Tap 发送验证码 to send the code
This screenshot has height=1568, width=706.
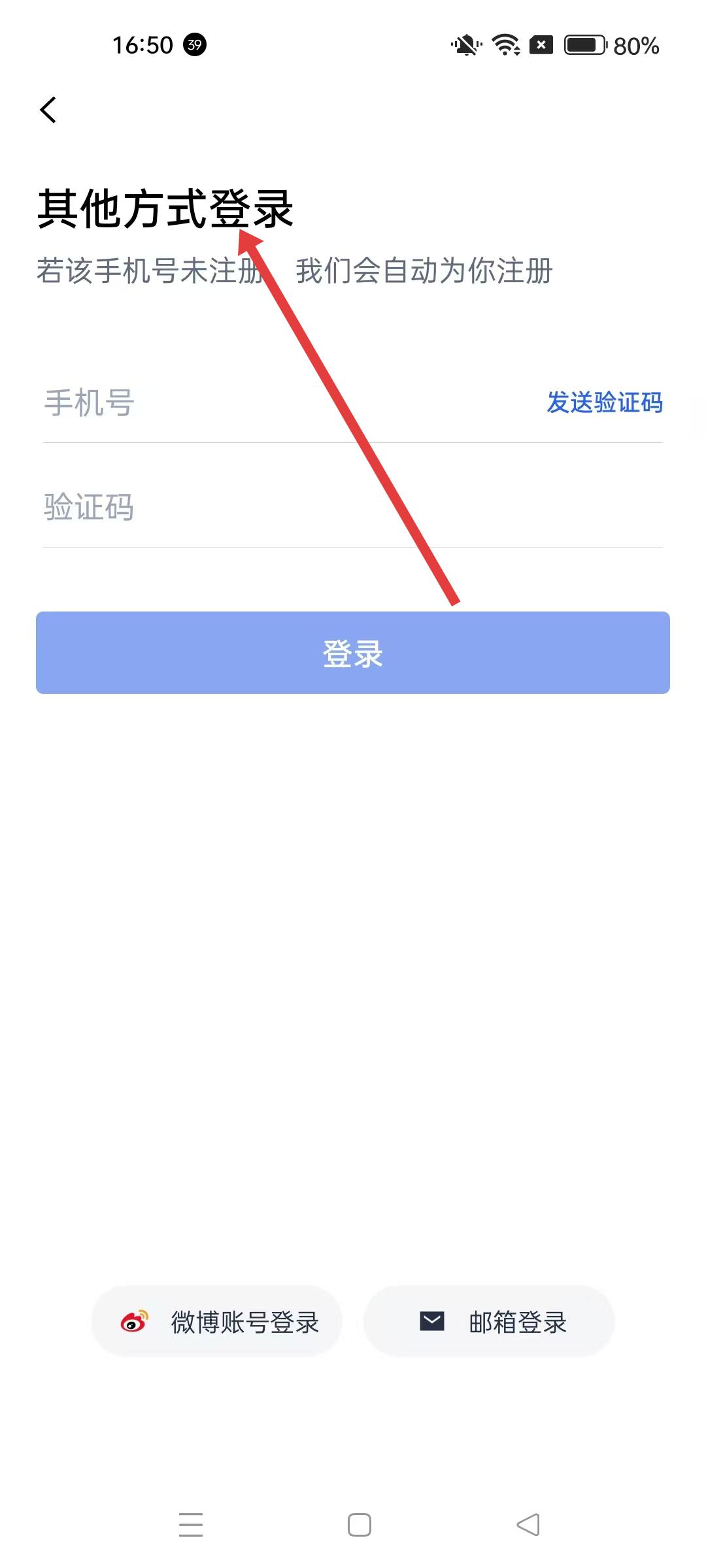(x=605, y=402)
